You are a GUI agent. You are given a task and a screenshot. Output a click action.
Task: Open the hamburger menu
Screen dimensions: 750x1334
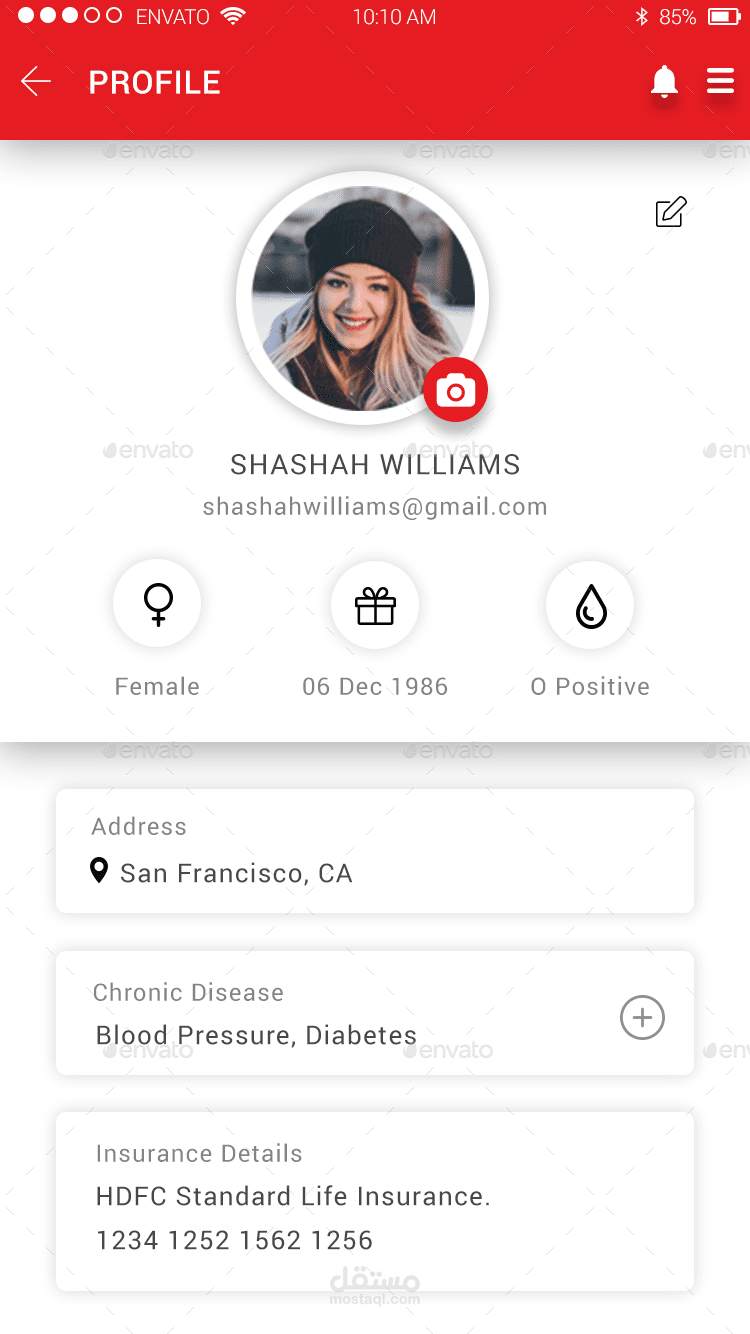click(720, 81)
